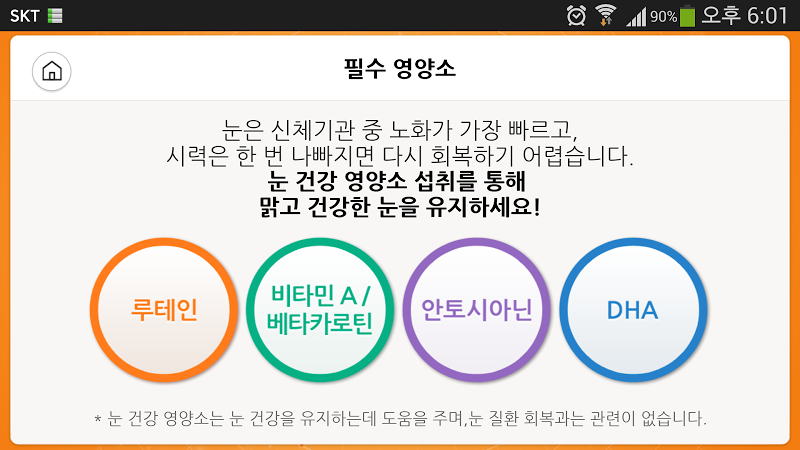Open the 루테인 nutrient circle
Image resolution: width=800 pixels, height=450 pixels.
point(165,309)
